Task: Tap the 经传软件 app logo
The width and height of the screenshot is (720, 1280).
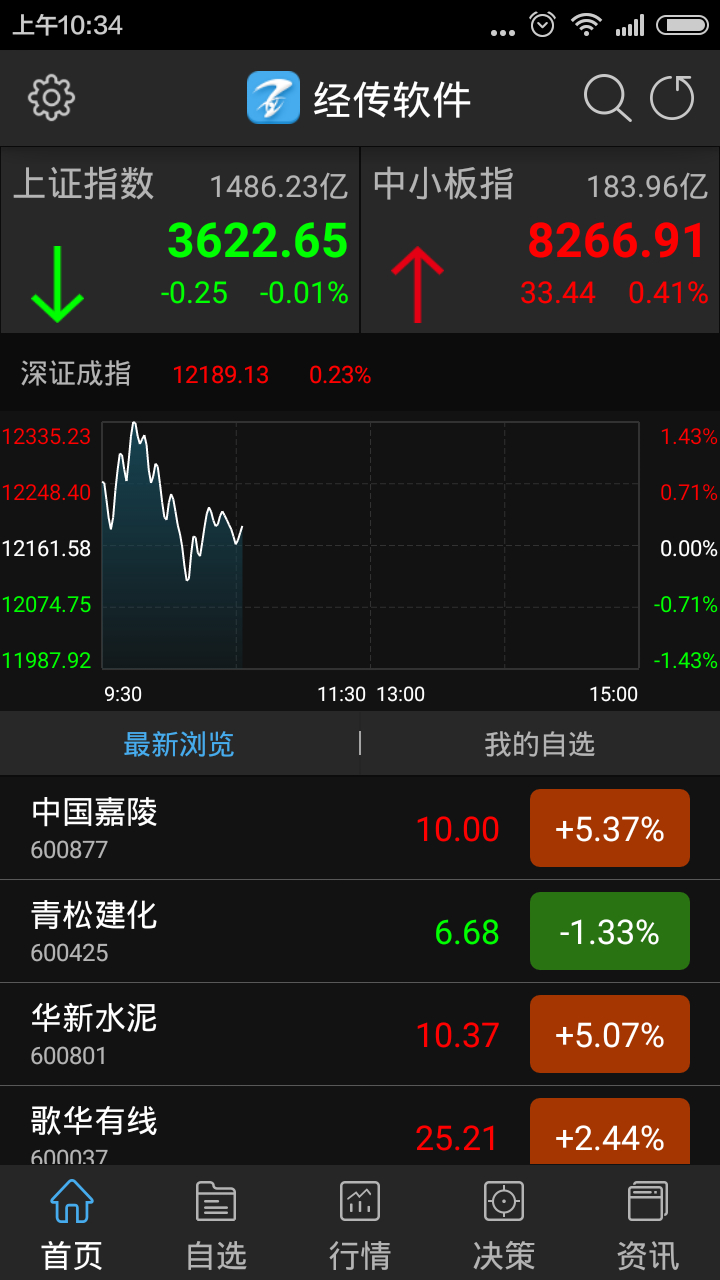Action: pos(360,98)
